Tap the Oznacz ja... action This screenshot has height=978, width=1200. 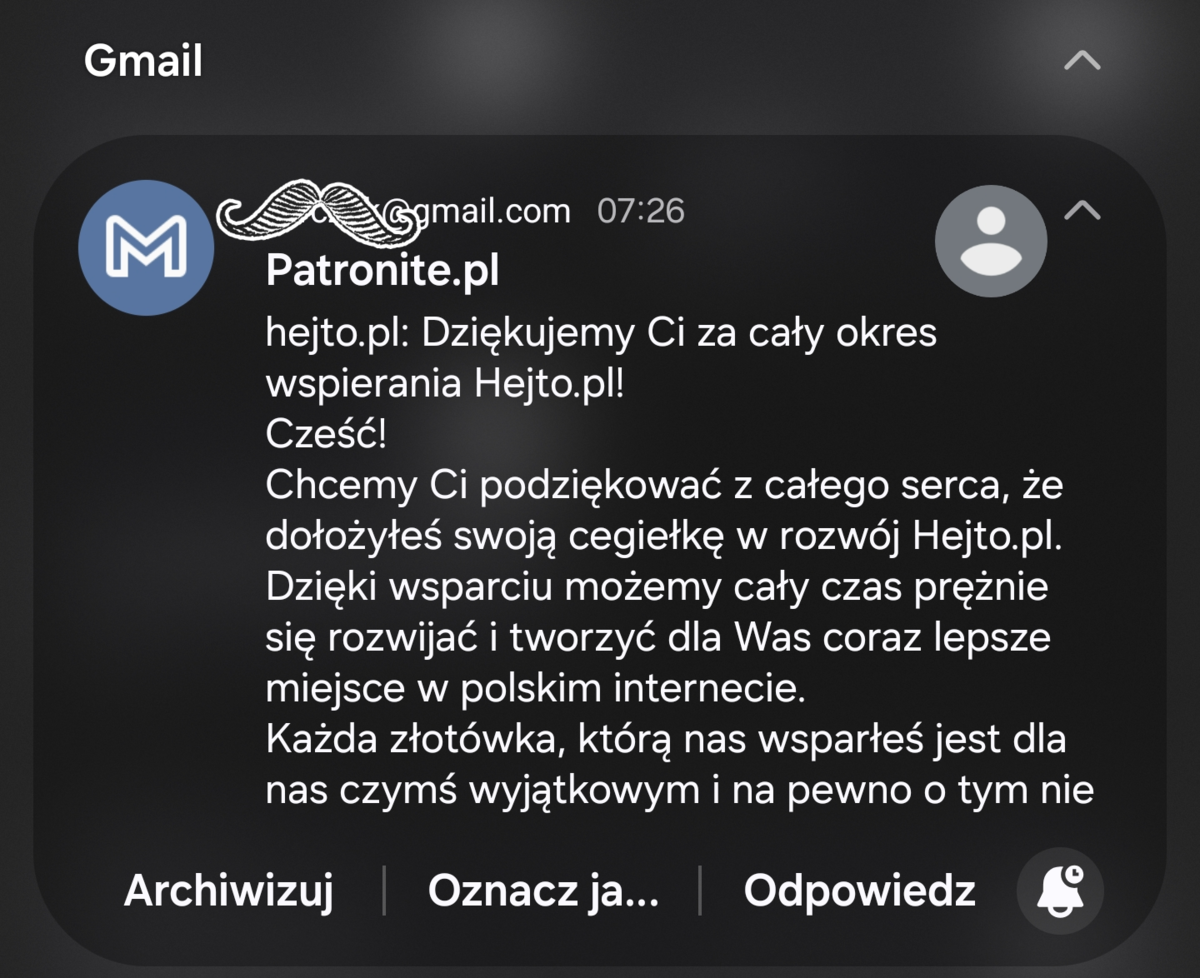pos(543,890)
